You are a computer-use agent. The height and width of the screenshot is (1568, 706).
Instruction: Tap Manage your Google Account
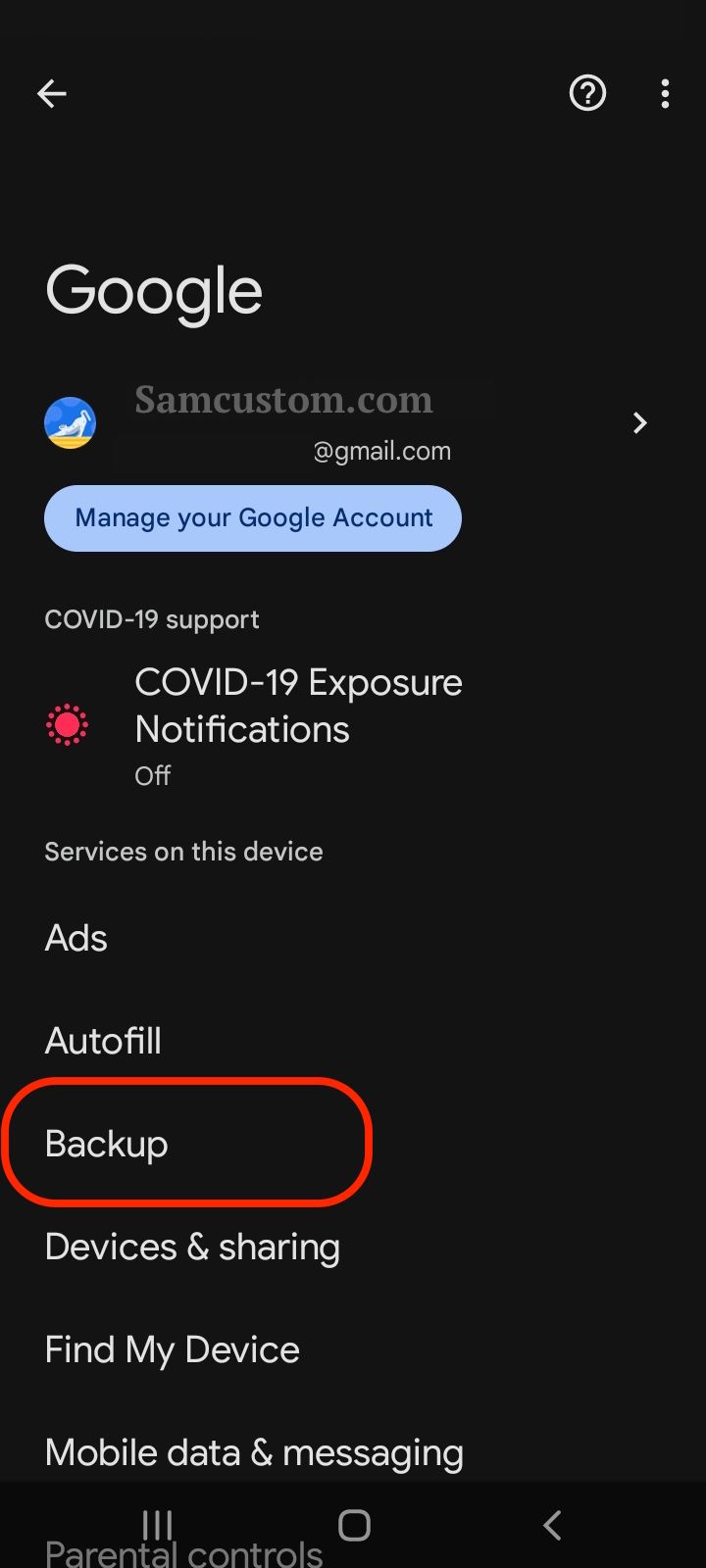pyautogui.click(x=253, y=518)
